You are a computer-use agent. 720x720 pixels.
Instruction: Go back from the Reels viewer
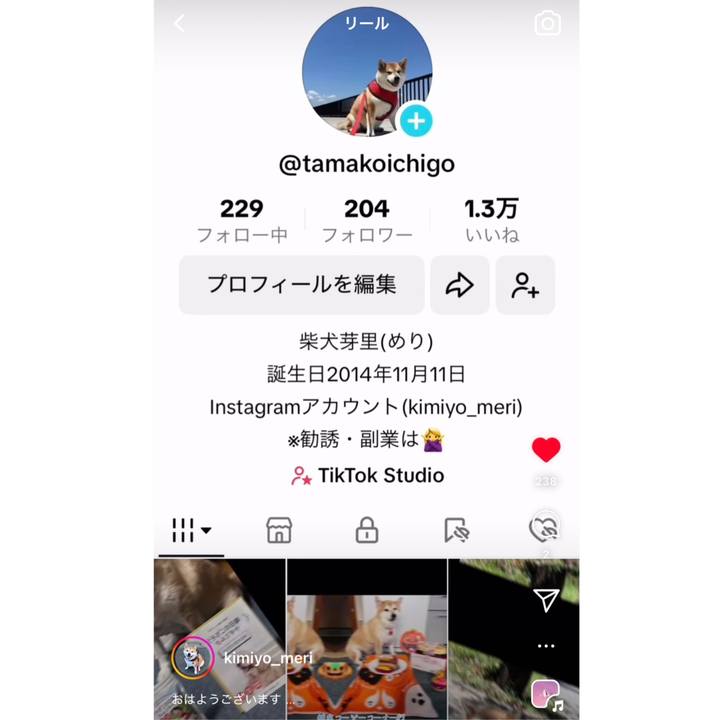tap(180, 24)
